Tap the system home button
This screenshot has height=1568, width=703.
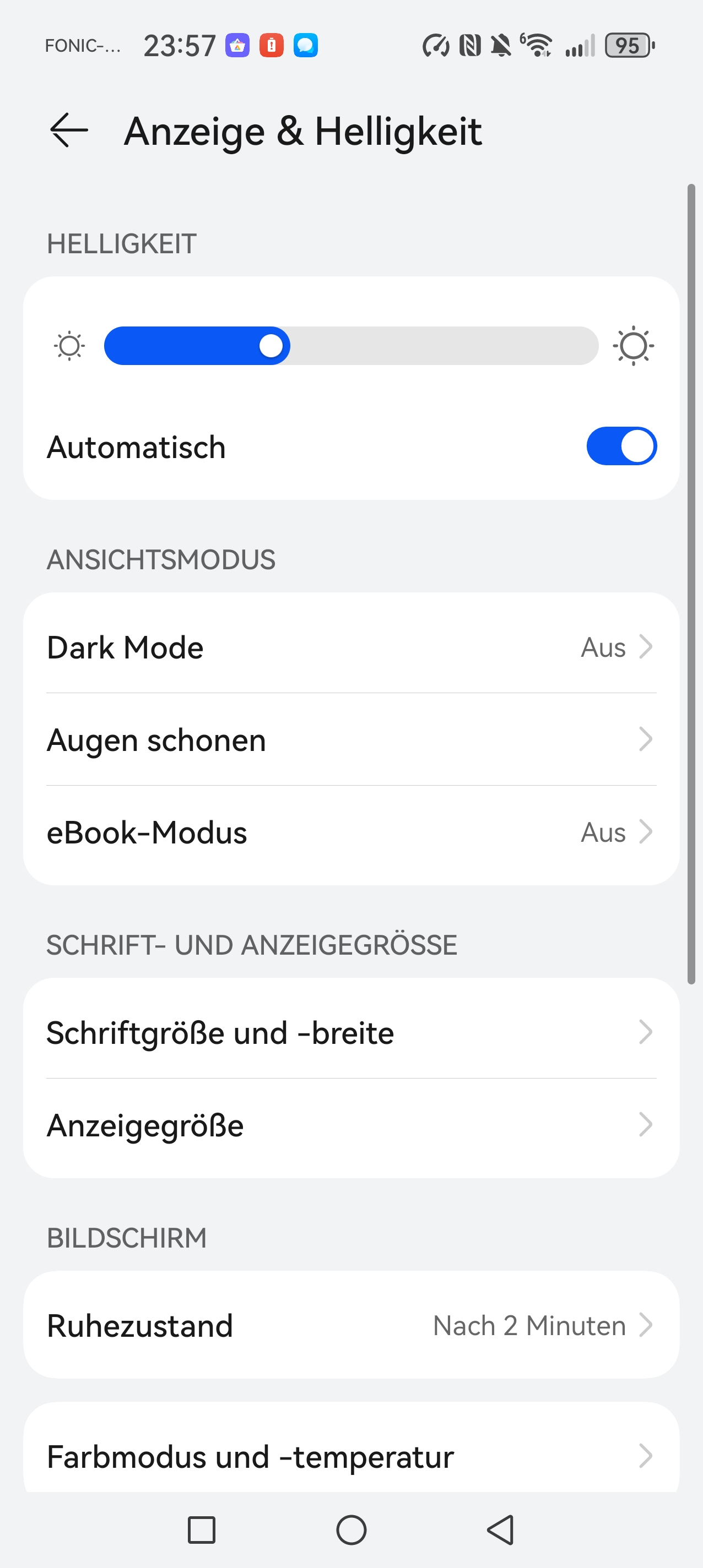tap(351, 1529)
